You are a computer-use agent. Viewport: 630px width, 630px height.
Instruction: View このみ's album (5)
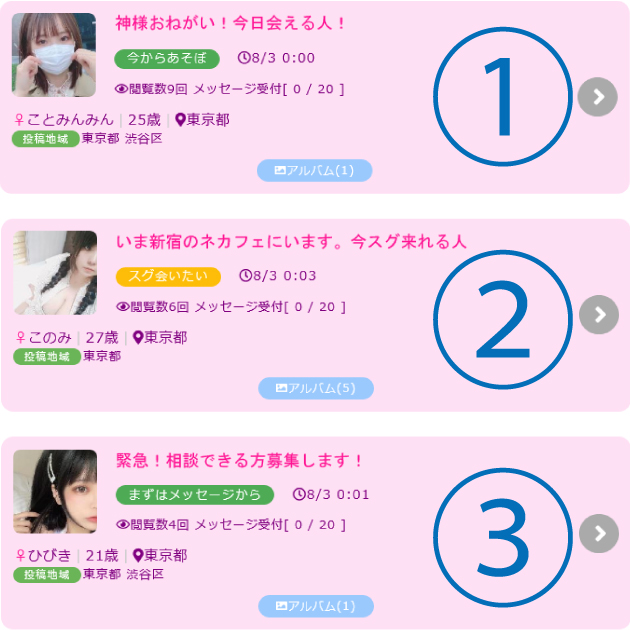[x=315, y=388]
